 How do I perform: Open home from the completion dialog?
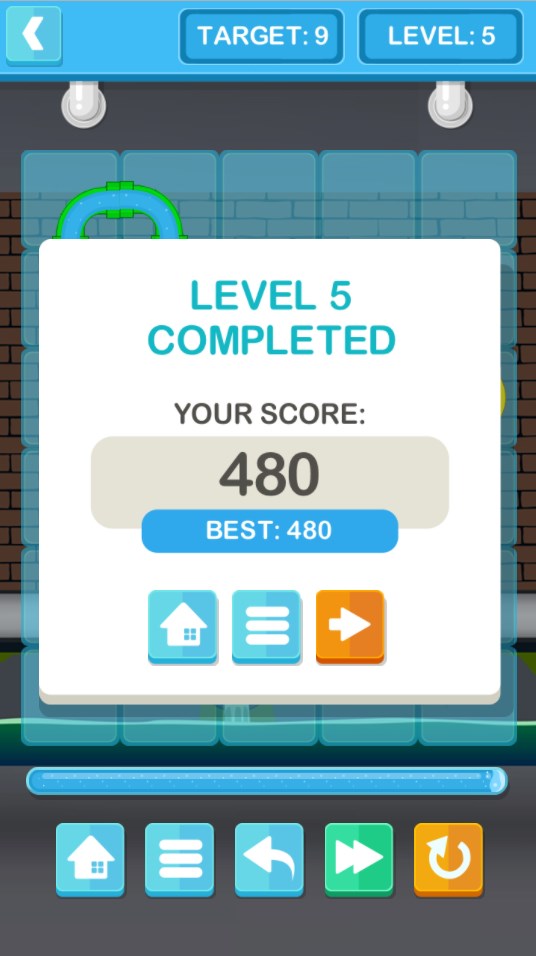click(x=182, y=626)
